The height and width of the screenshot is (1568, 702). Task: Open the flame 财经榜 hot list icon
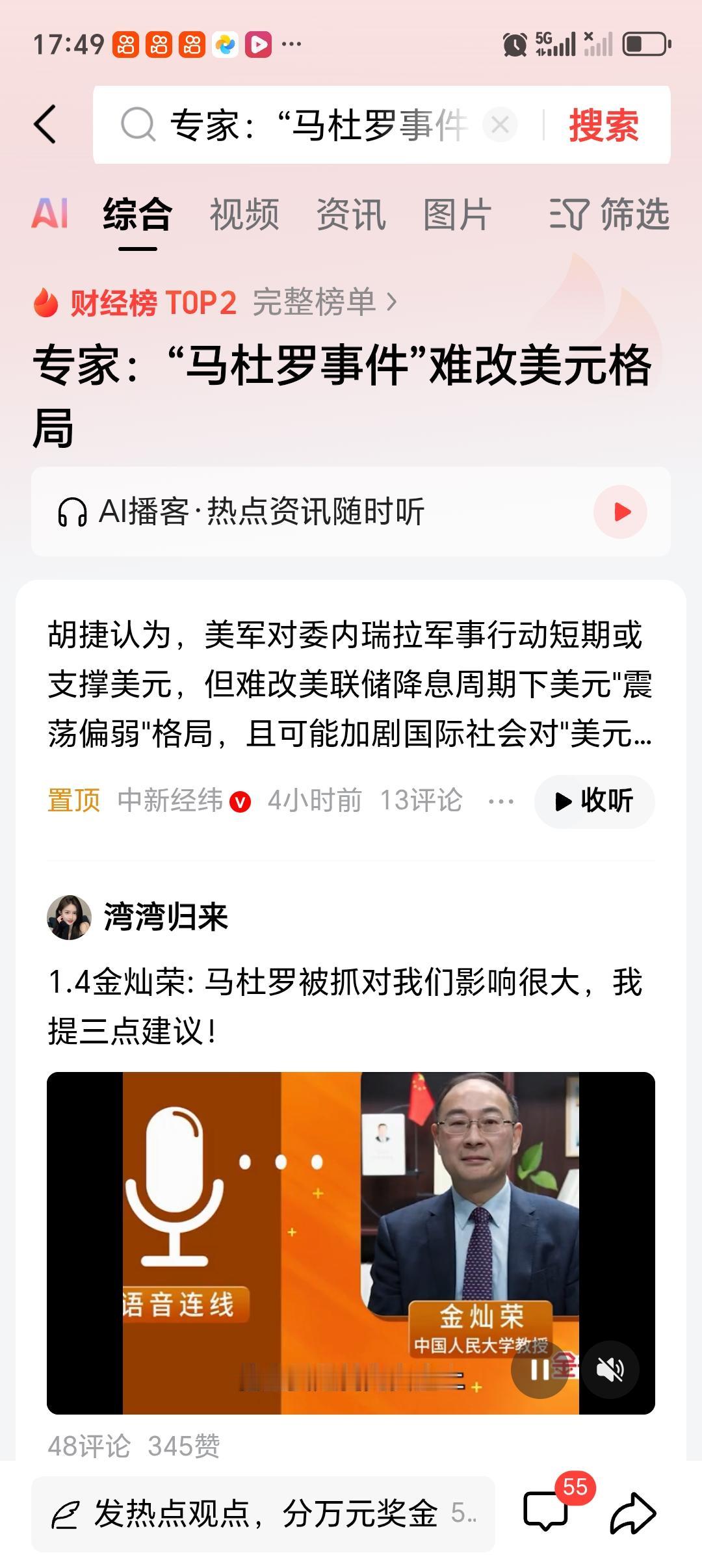[x=46, y=303]
